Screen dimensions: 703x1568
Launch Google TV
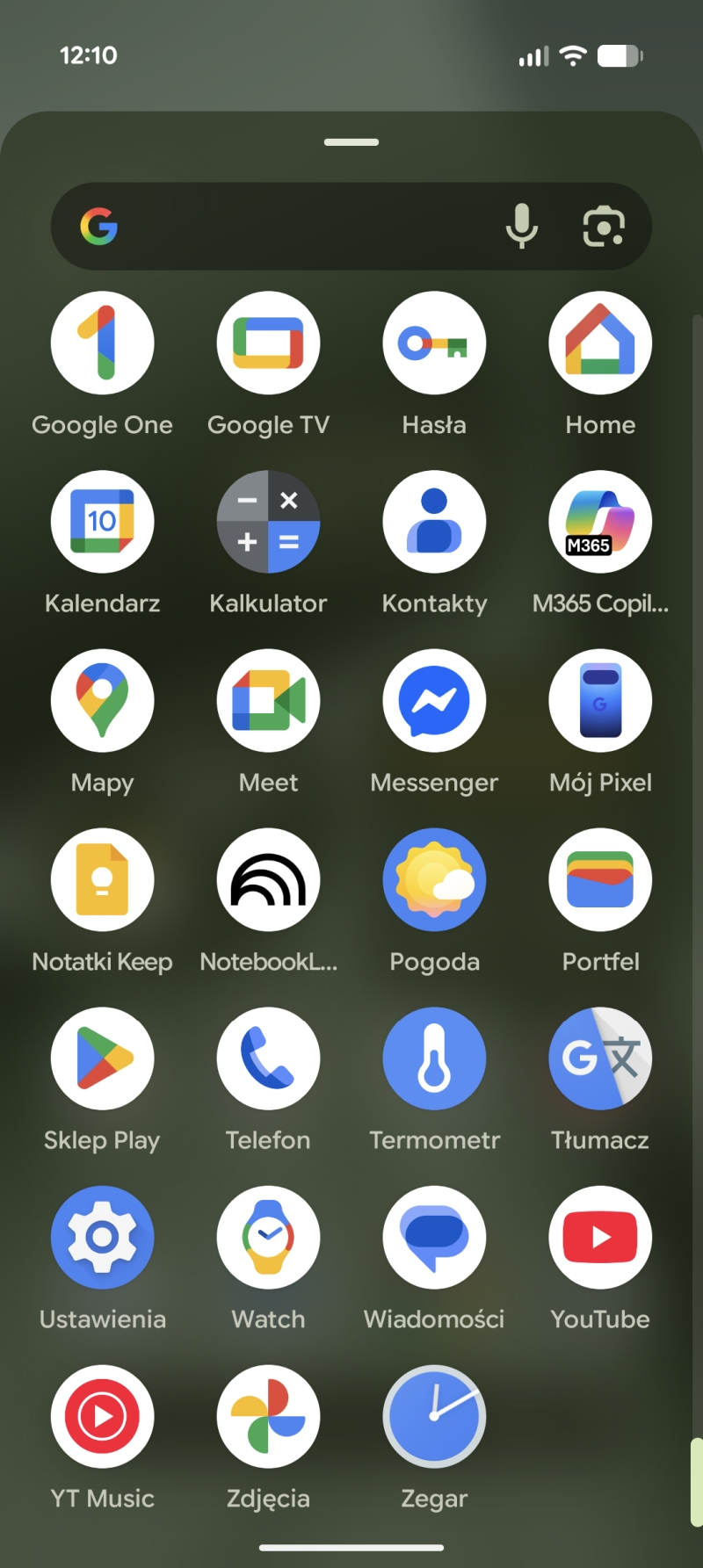tap(268, 343)
